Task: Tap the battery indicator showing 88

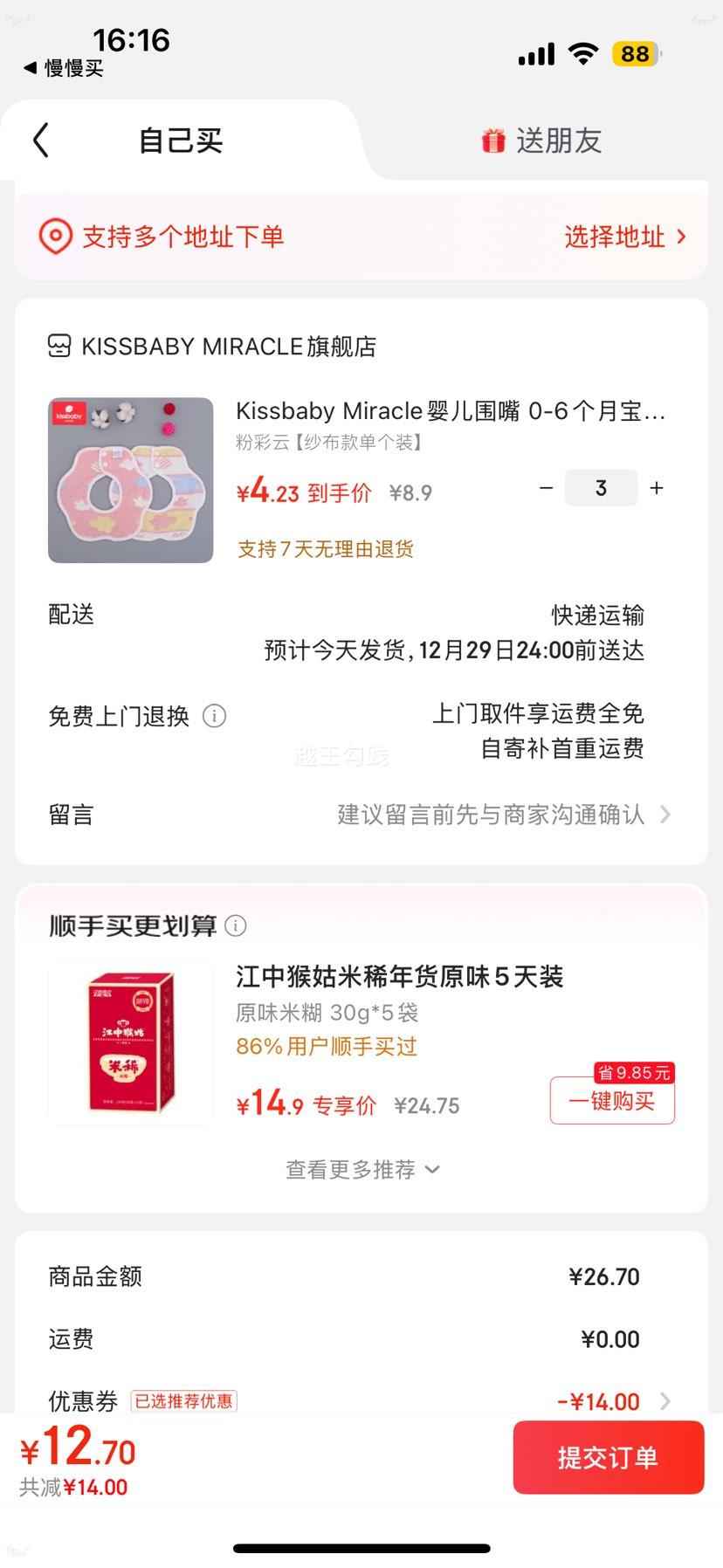Action: coord(635,53)
